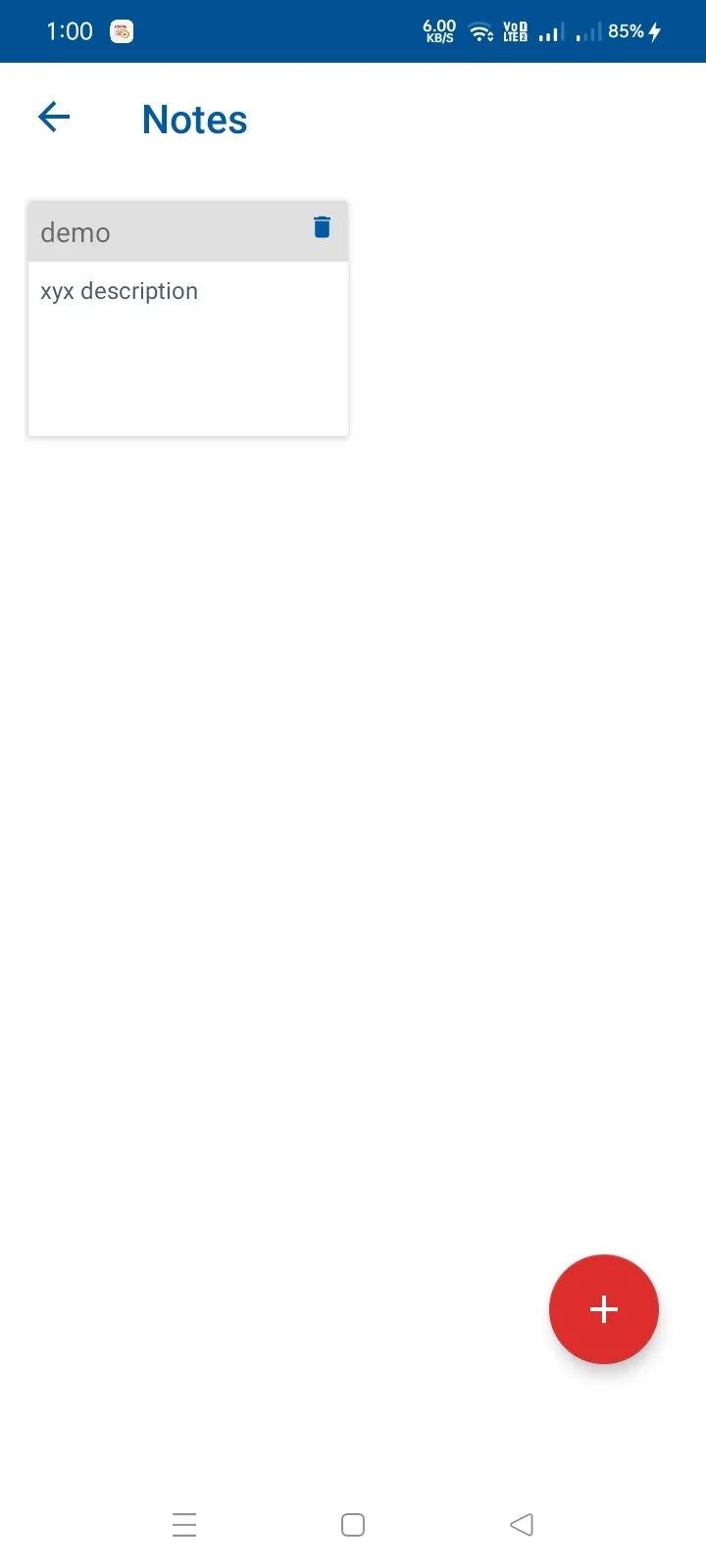Tap the back arrow beside Notes title

[x=54, y=117]
